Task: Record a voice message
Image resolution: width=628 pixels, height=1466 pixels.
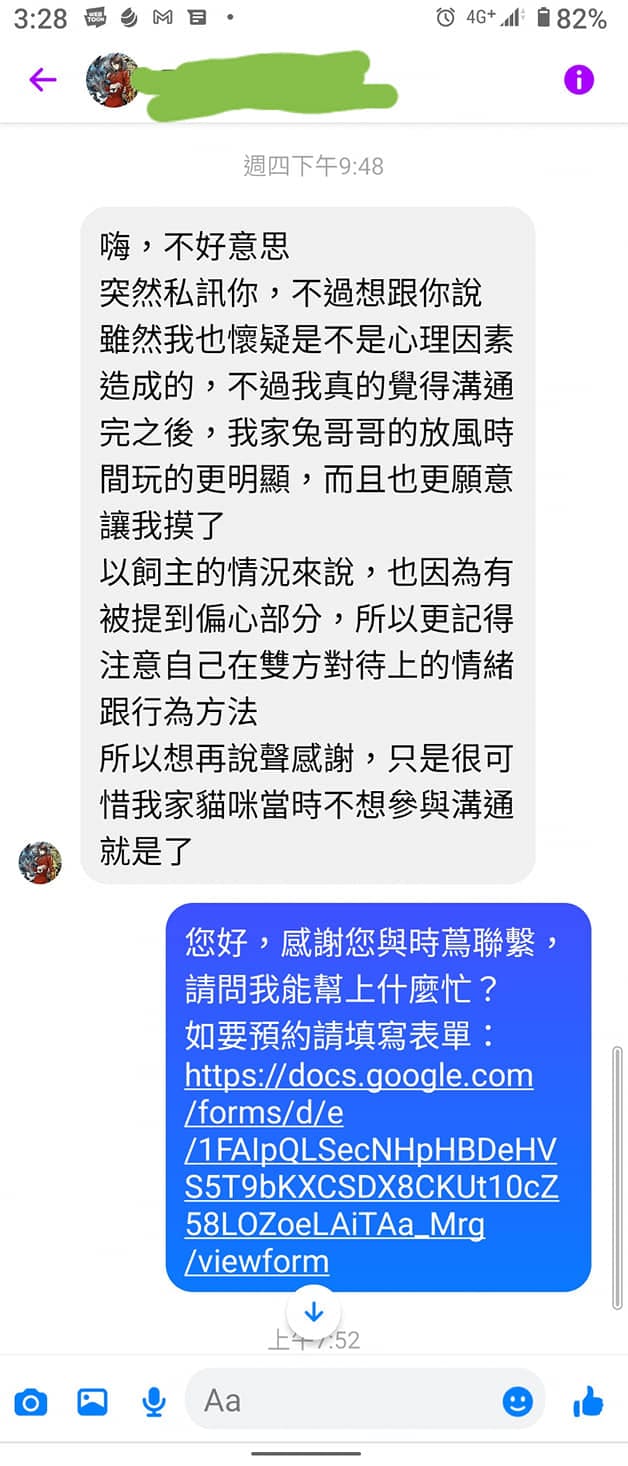Action: click(x=154, y=1402)
